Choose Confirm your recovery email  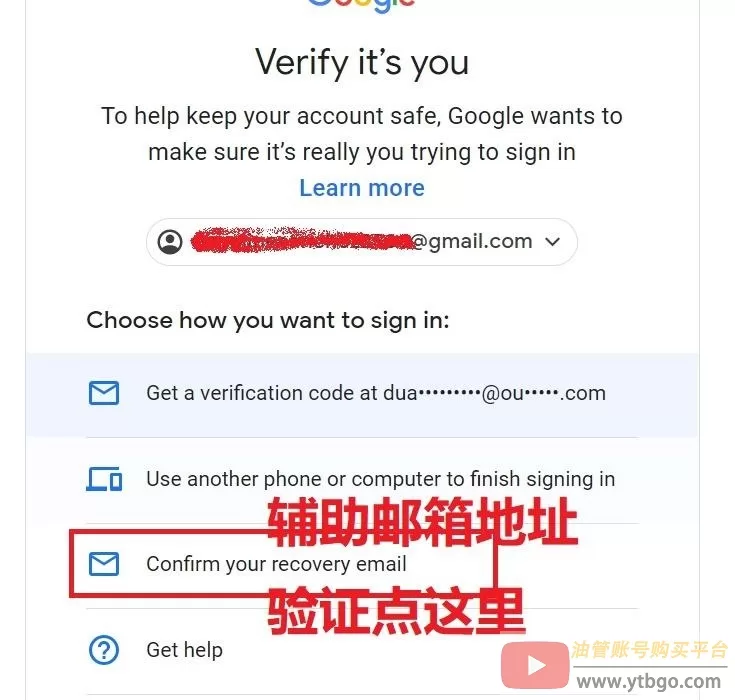276,564
